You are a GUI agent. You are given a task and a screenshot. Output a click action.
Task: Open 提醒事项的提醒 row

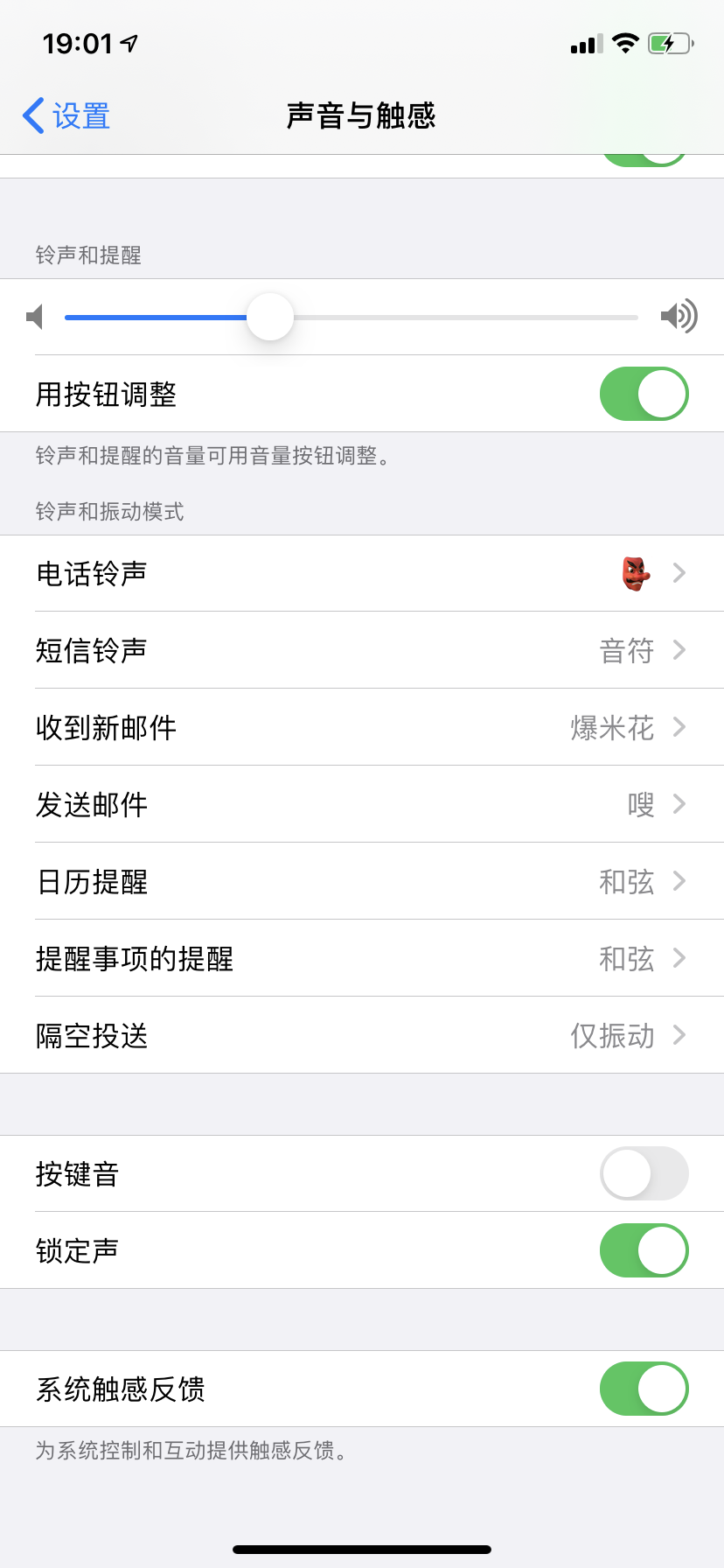362,958
